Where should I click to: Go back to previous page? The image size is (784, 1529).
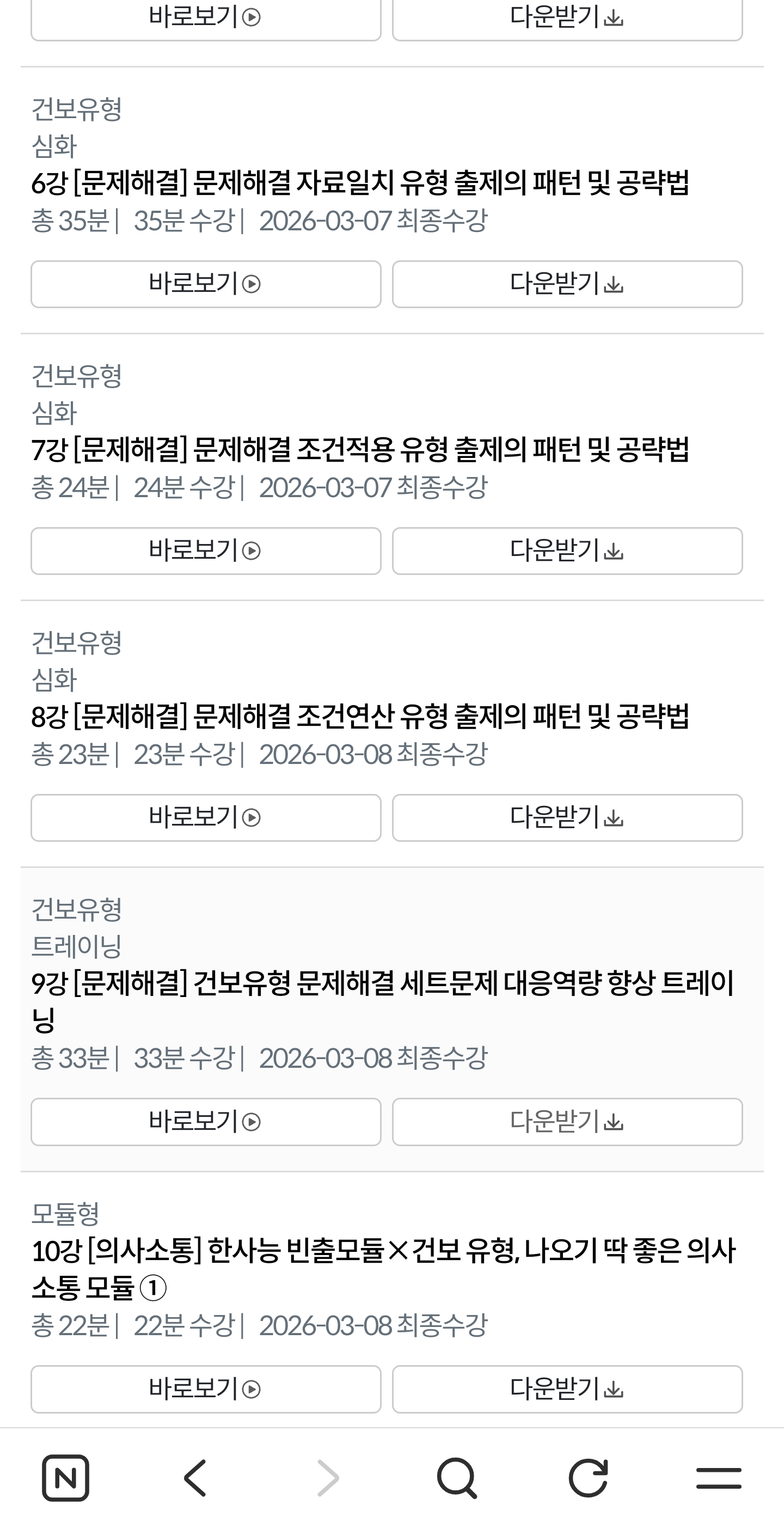pyautogui.click(x=196, y=1477)
